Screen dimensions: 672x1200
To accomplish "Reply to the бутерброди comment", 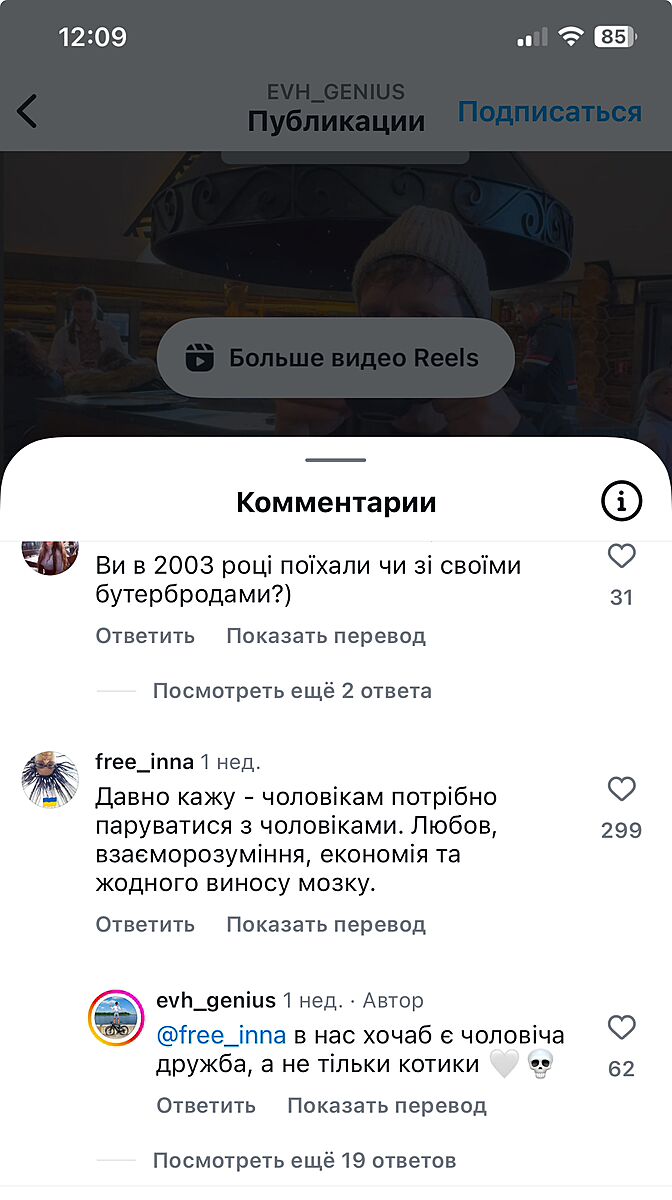I will click(145, 636).
